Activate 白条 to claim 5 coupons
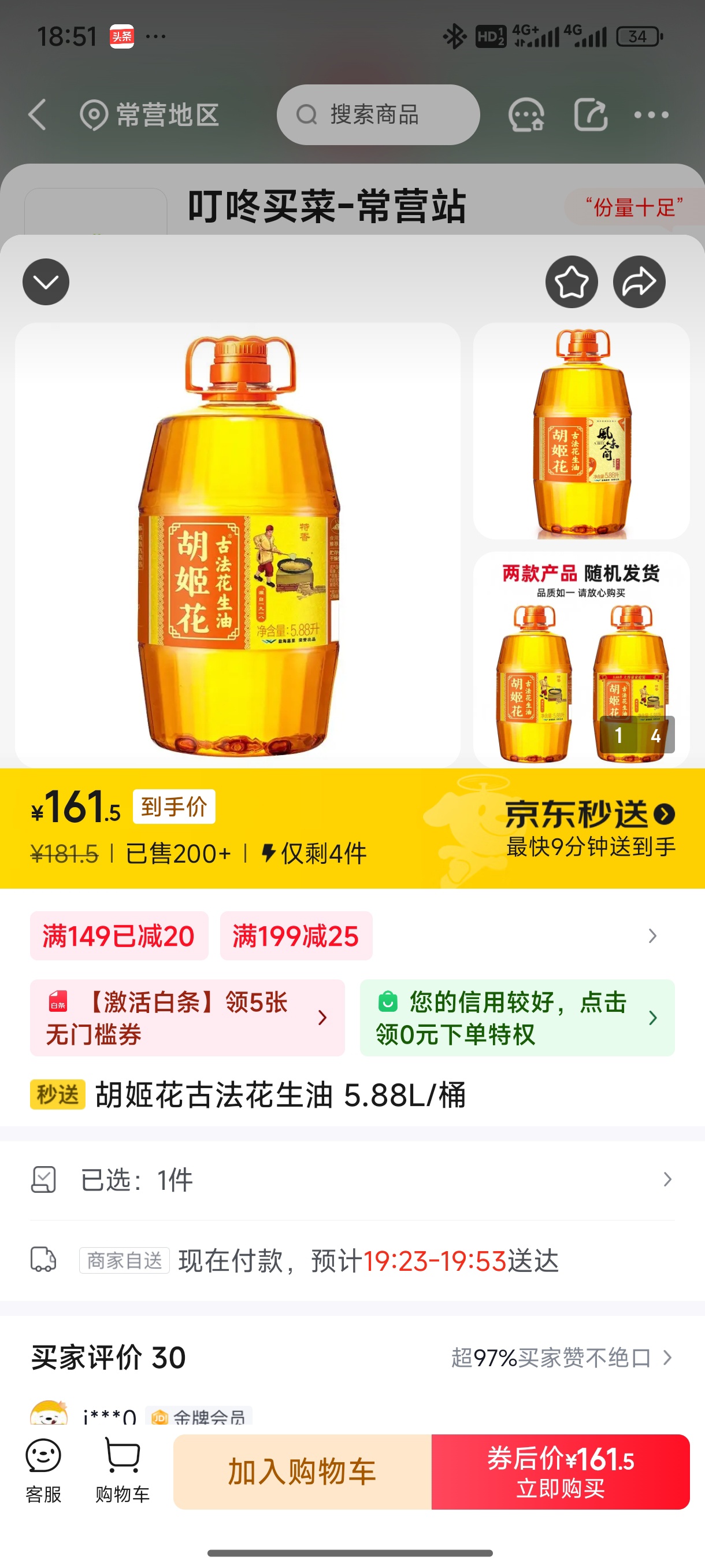This screenshot has width=705, height=1568. pyautogui.click(x=187, y=1017)
